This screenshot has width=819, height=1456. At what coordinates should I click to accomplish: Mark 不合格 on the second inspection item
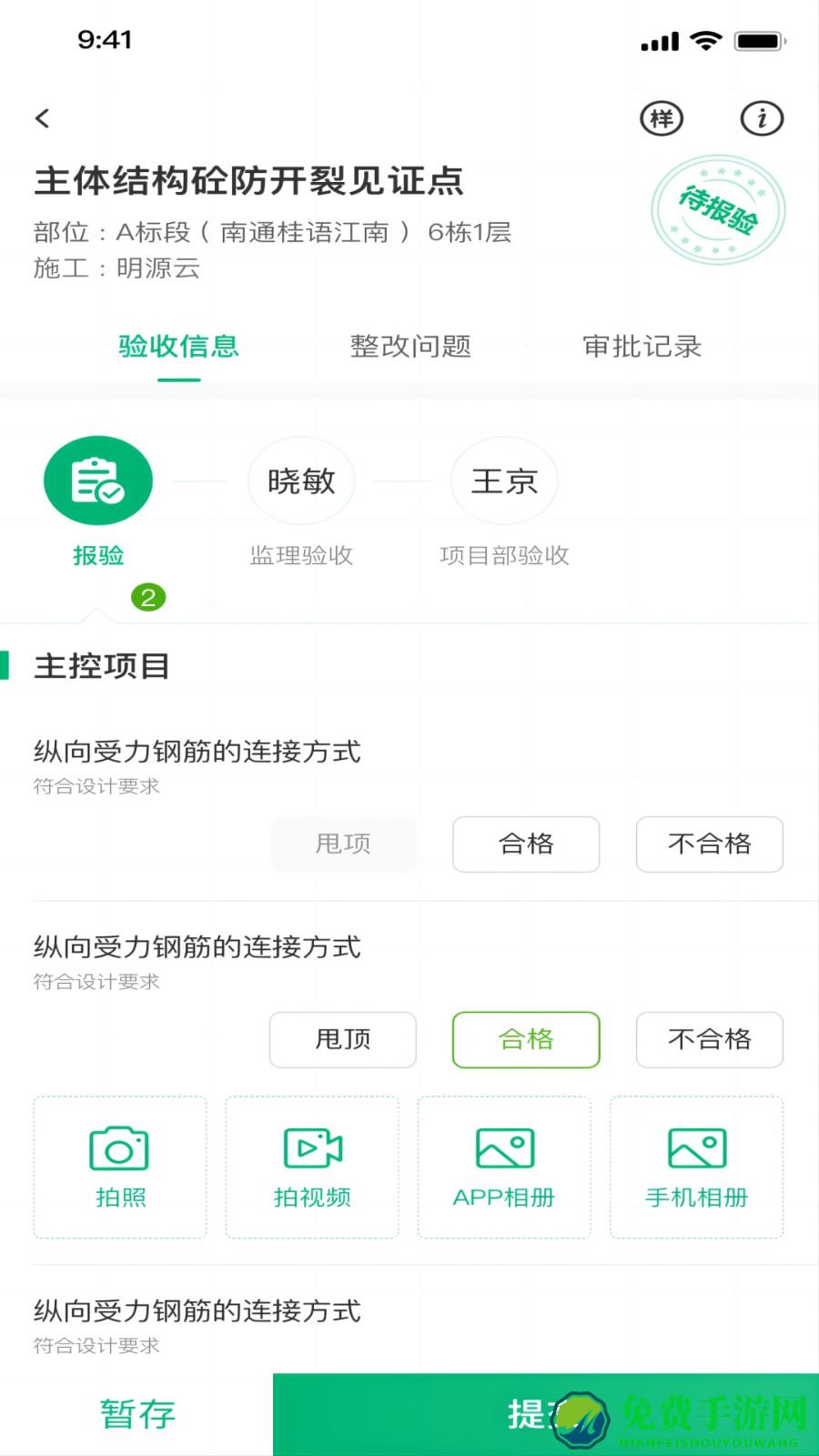pos(710,1040)
